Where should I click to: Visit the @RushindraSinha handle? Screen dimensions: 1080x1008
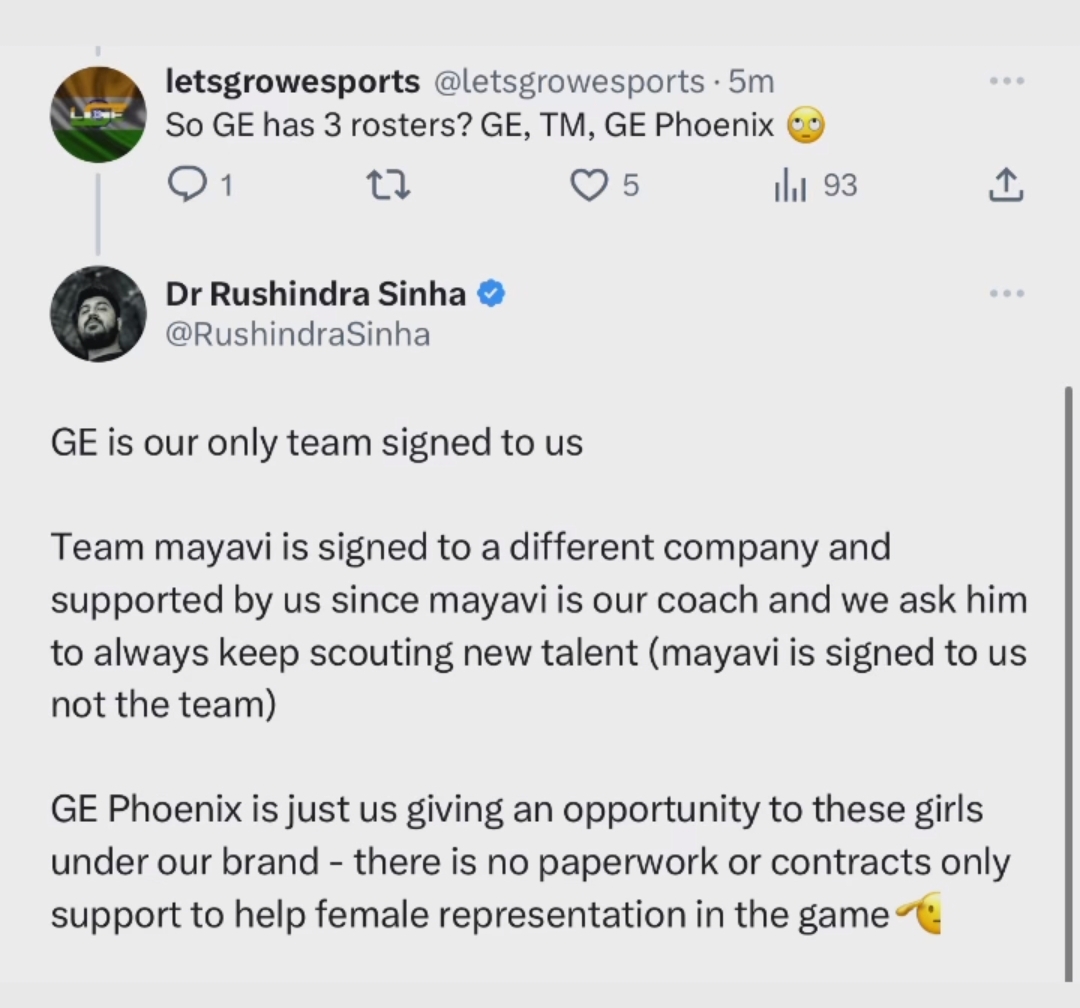[297, 334]
